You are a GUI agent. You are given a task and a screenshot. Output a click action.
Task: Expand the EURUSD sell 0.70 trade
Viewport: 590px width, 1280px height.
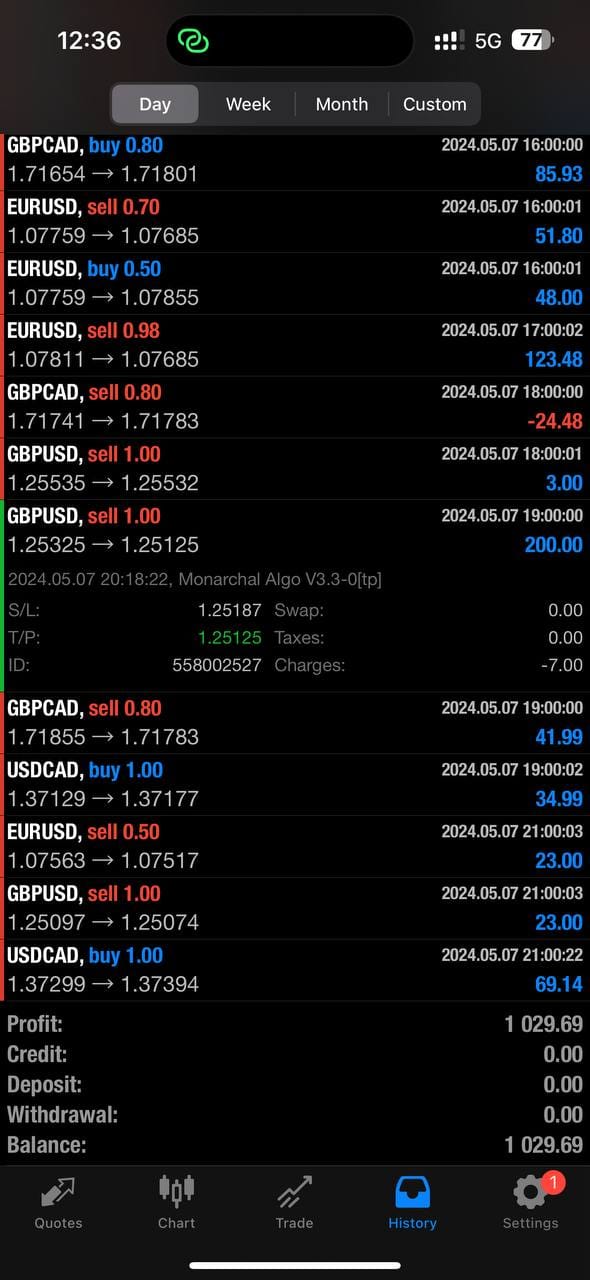point(295,222)
